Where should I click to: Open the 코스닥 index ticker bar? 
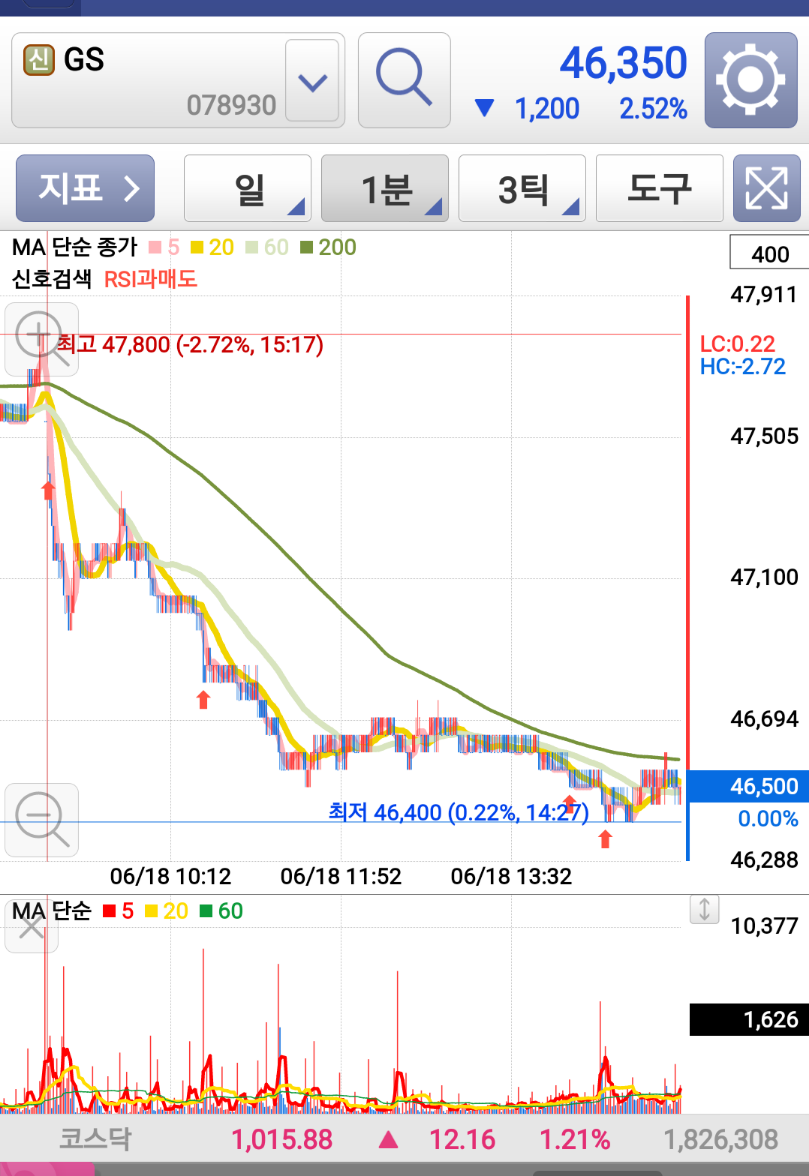(404, 1139)
